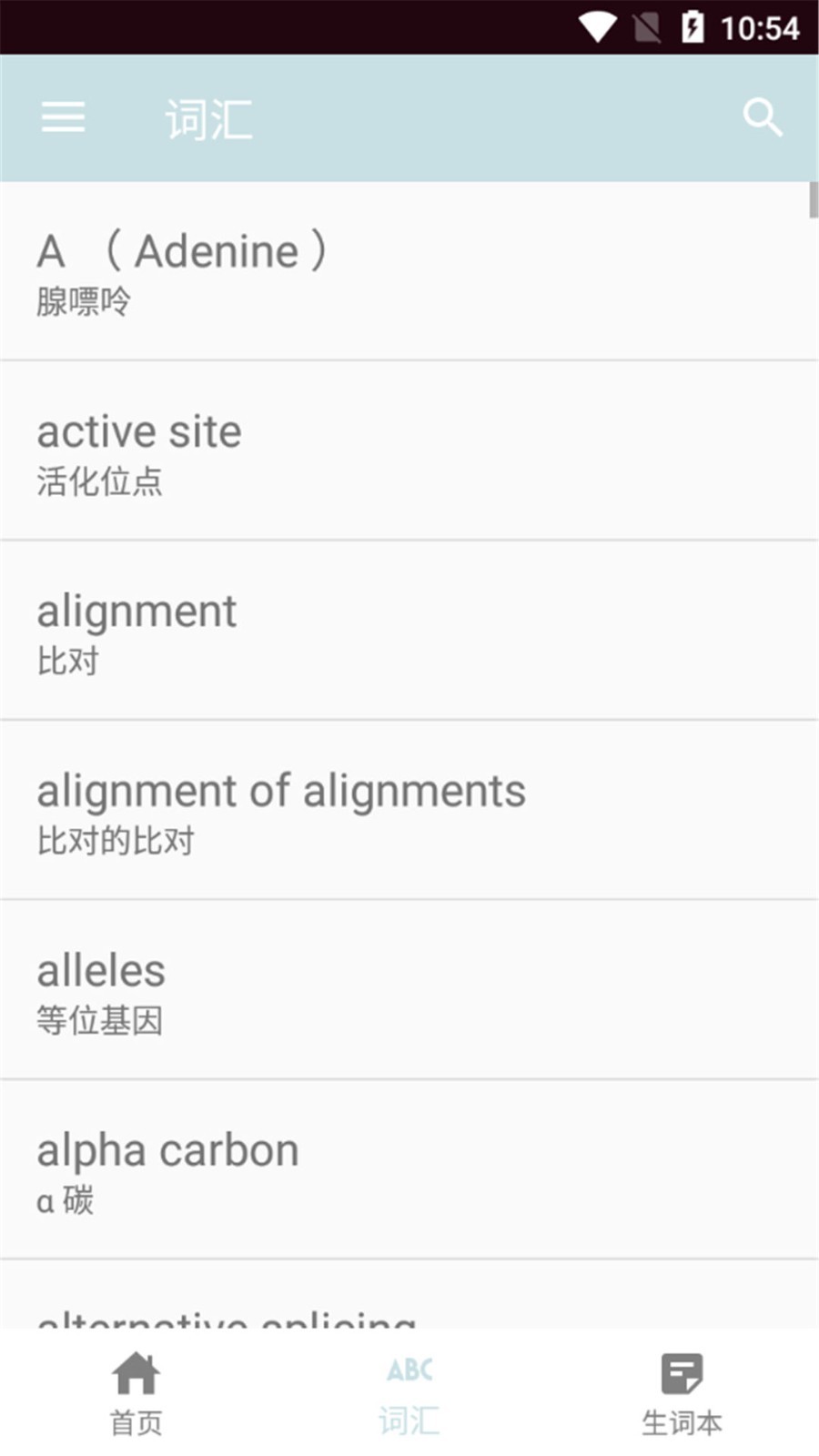The image size is (819, 1456).
Task: Tap the battery charging icon
Action: (x=693, y=27)
